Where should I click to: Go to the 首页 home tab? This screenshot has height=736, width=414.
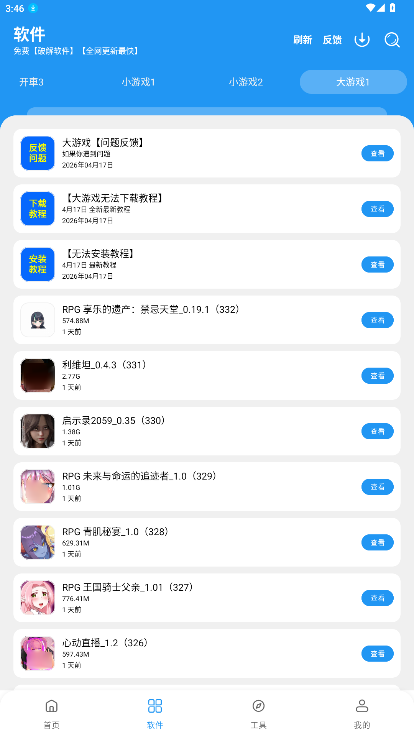52,713
